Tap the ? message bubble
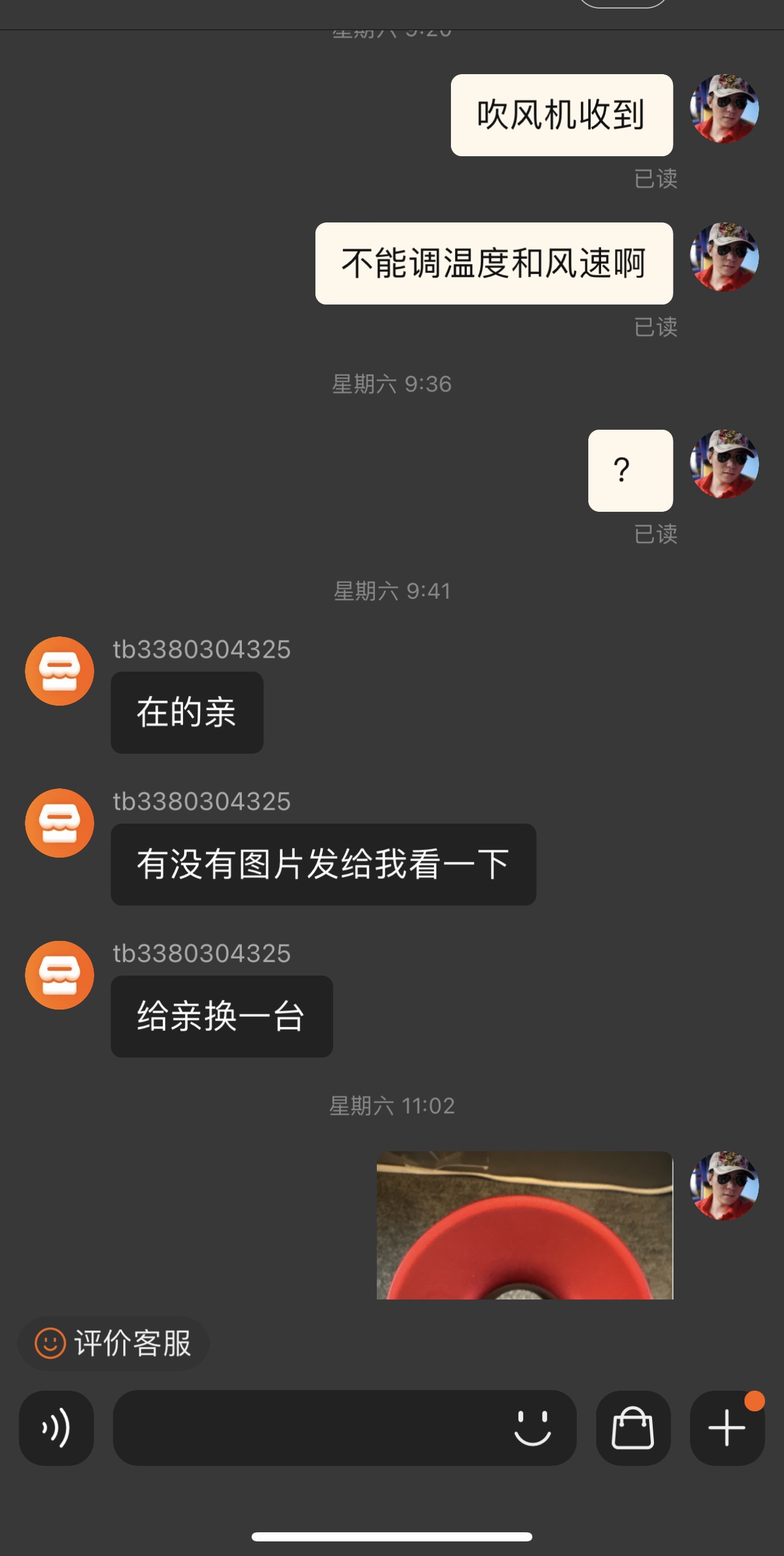Screen dimensions: 784x1556 (630, 471)
